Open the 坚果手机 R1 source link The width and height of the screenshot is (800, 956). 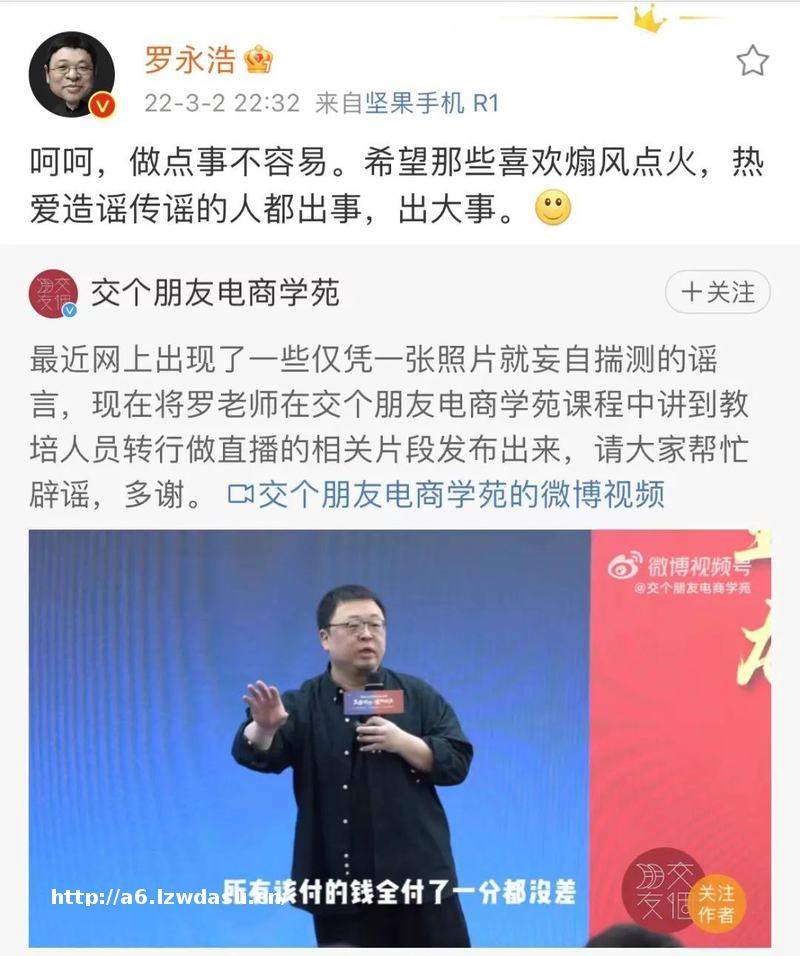coord(431,102)
